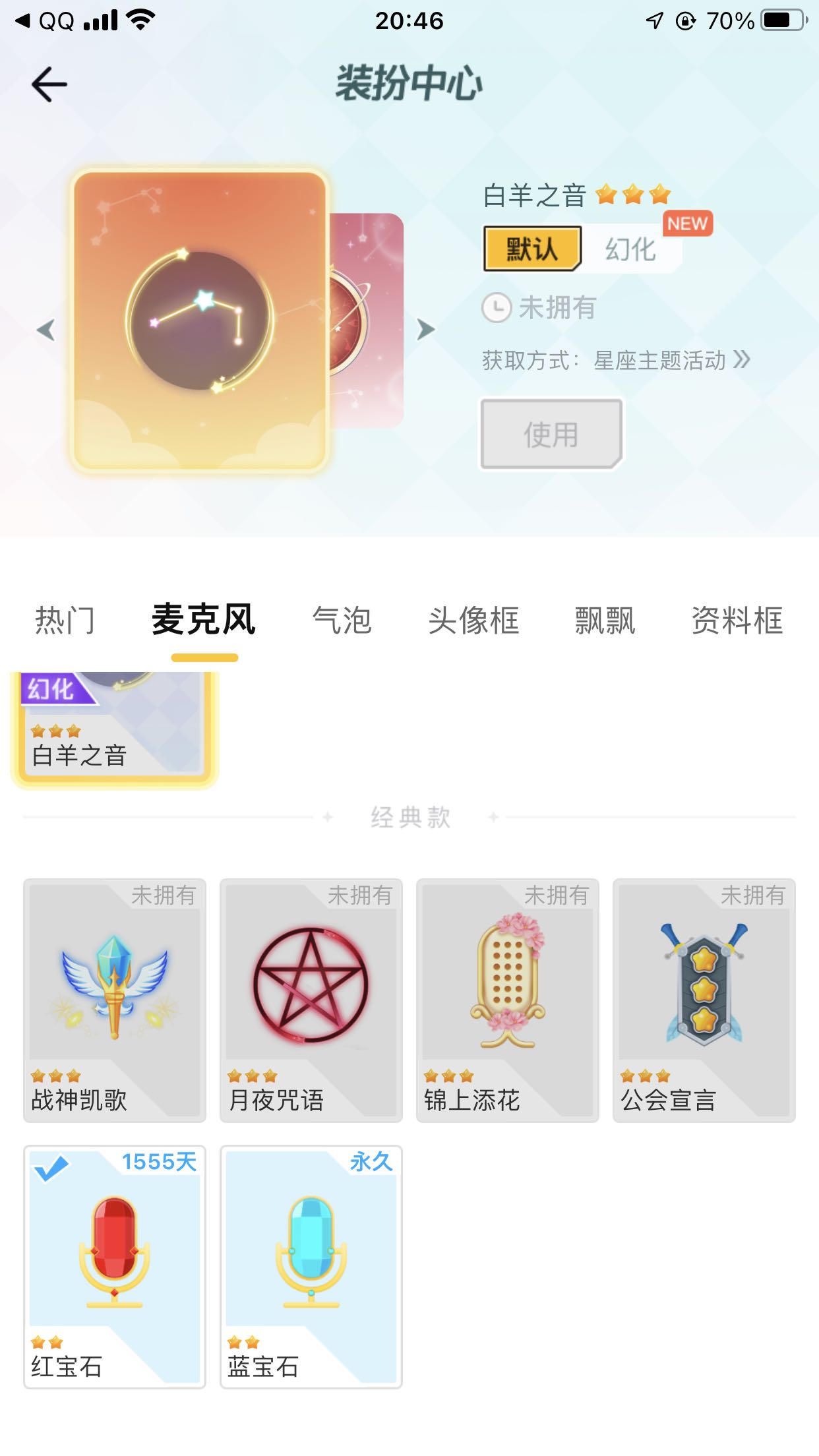Preview the 公会宣言 microphone

(704, 1000)
